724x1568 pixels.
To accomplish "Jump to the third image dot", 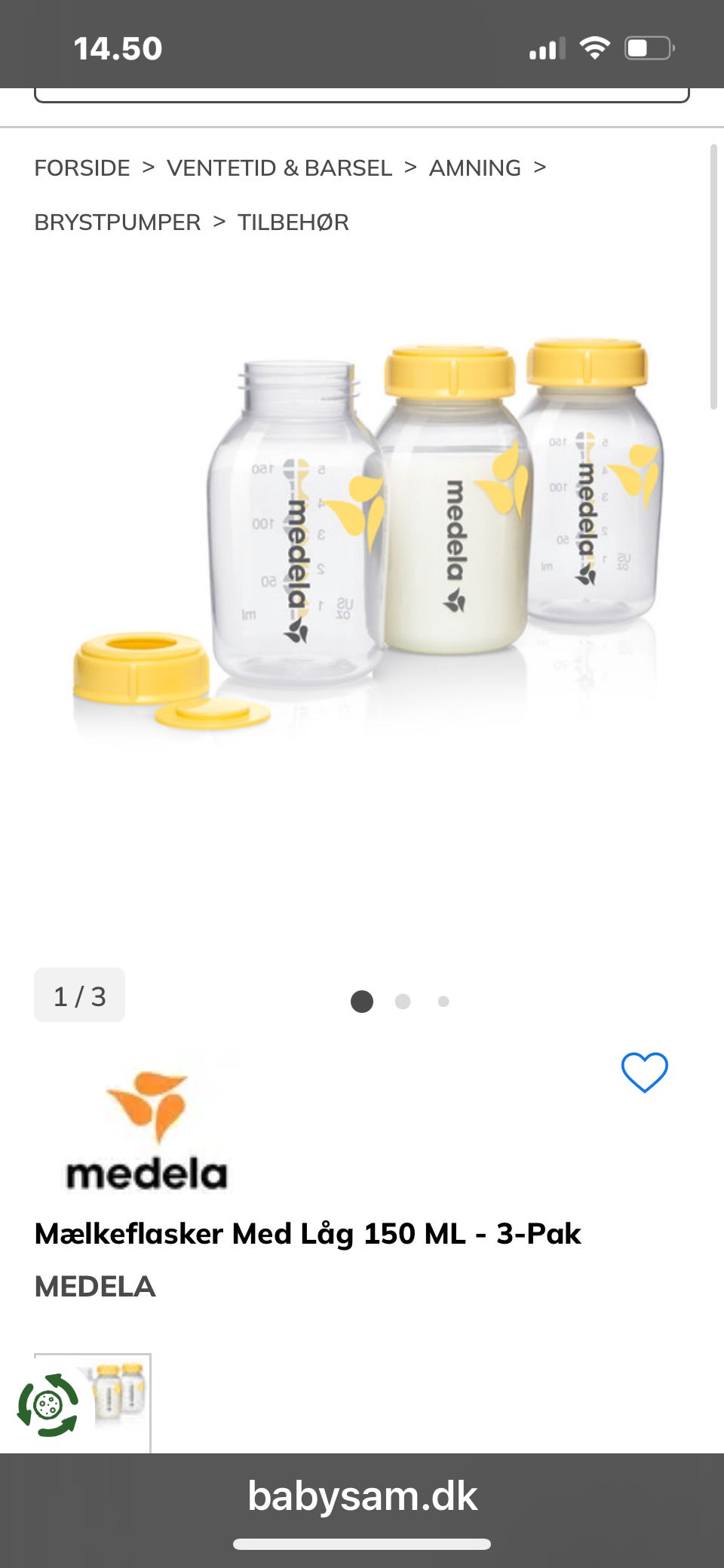I will 443,1001.
